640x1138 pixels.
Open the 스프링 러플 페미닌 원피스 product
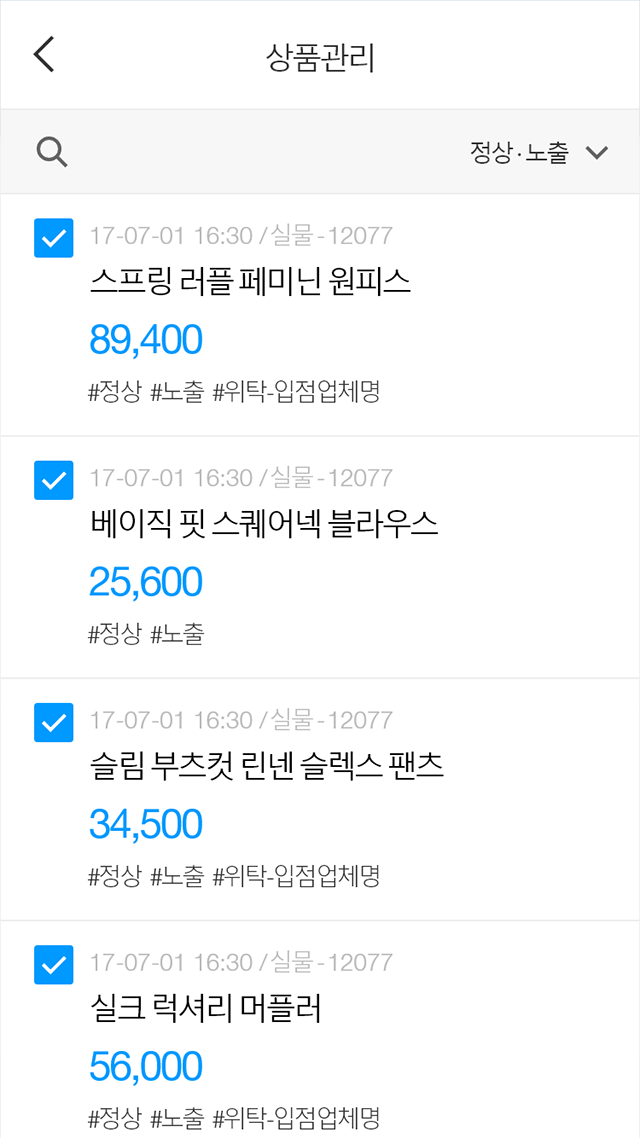(250, 283)
